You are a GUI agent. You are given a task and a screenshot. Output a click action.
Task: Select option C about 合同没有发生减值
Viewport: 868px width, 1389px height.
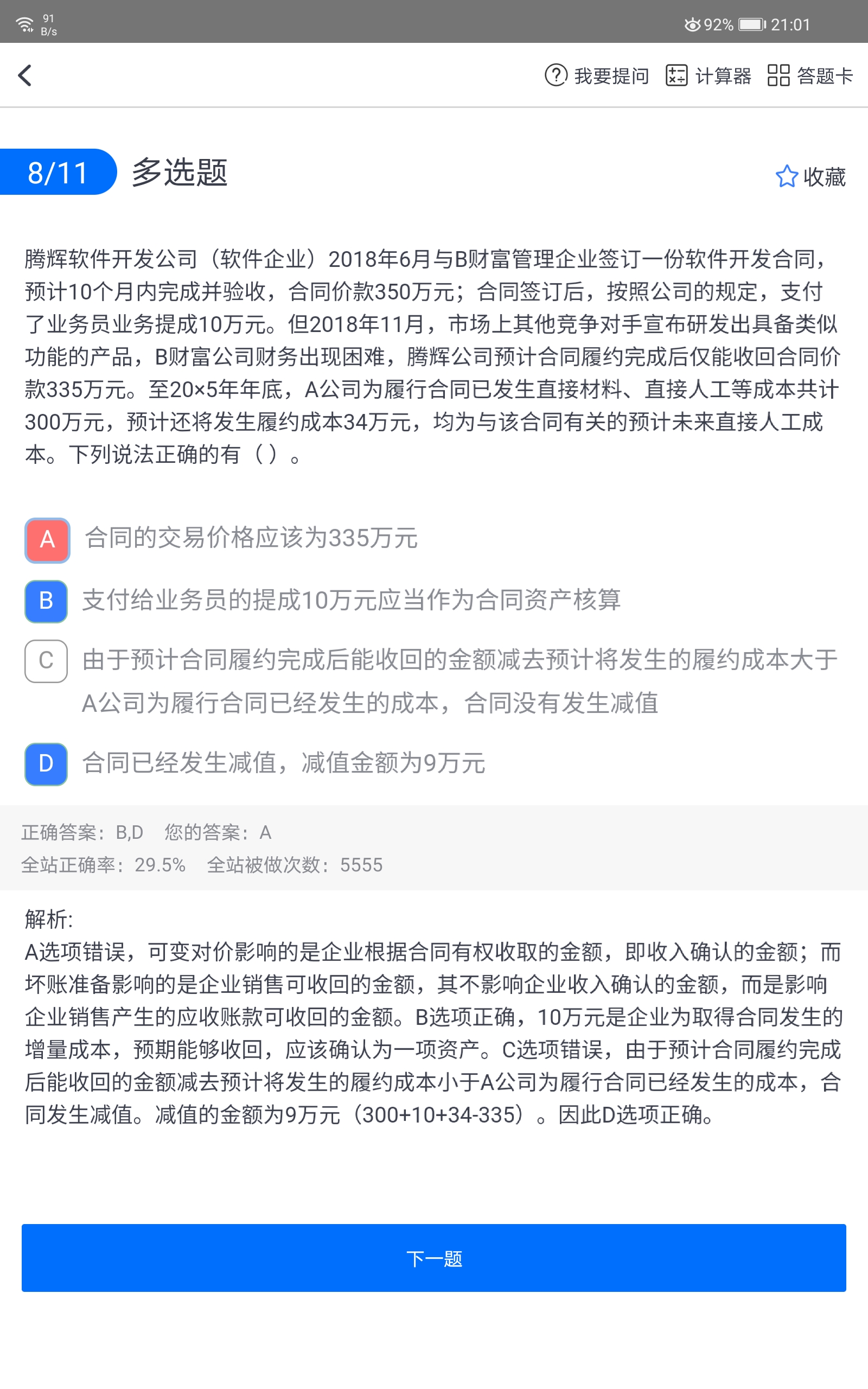point(46,661)
